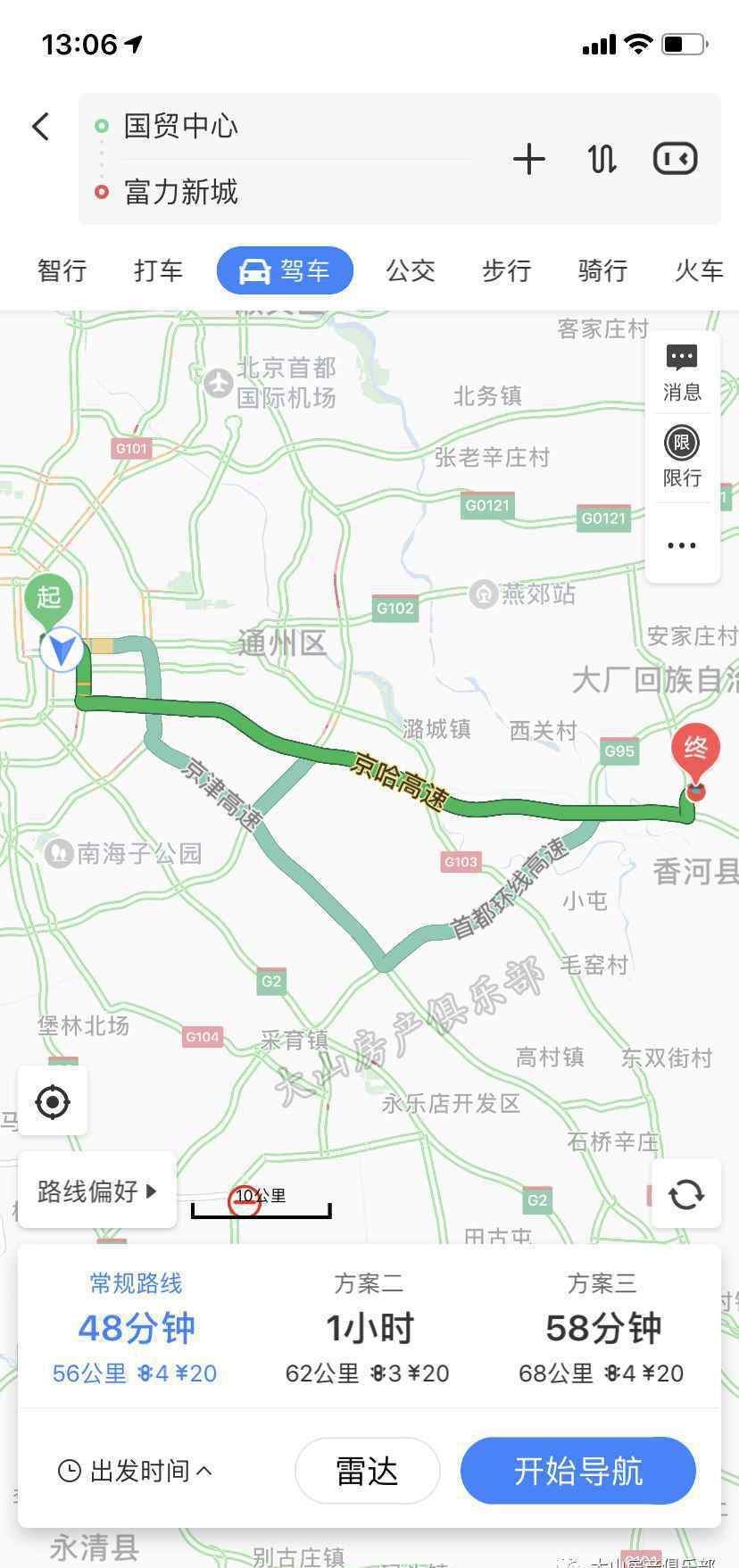Select the 公交 transit tab
This screenshot has width=739, height=1568.
(411, 270)
